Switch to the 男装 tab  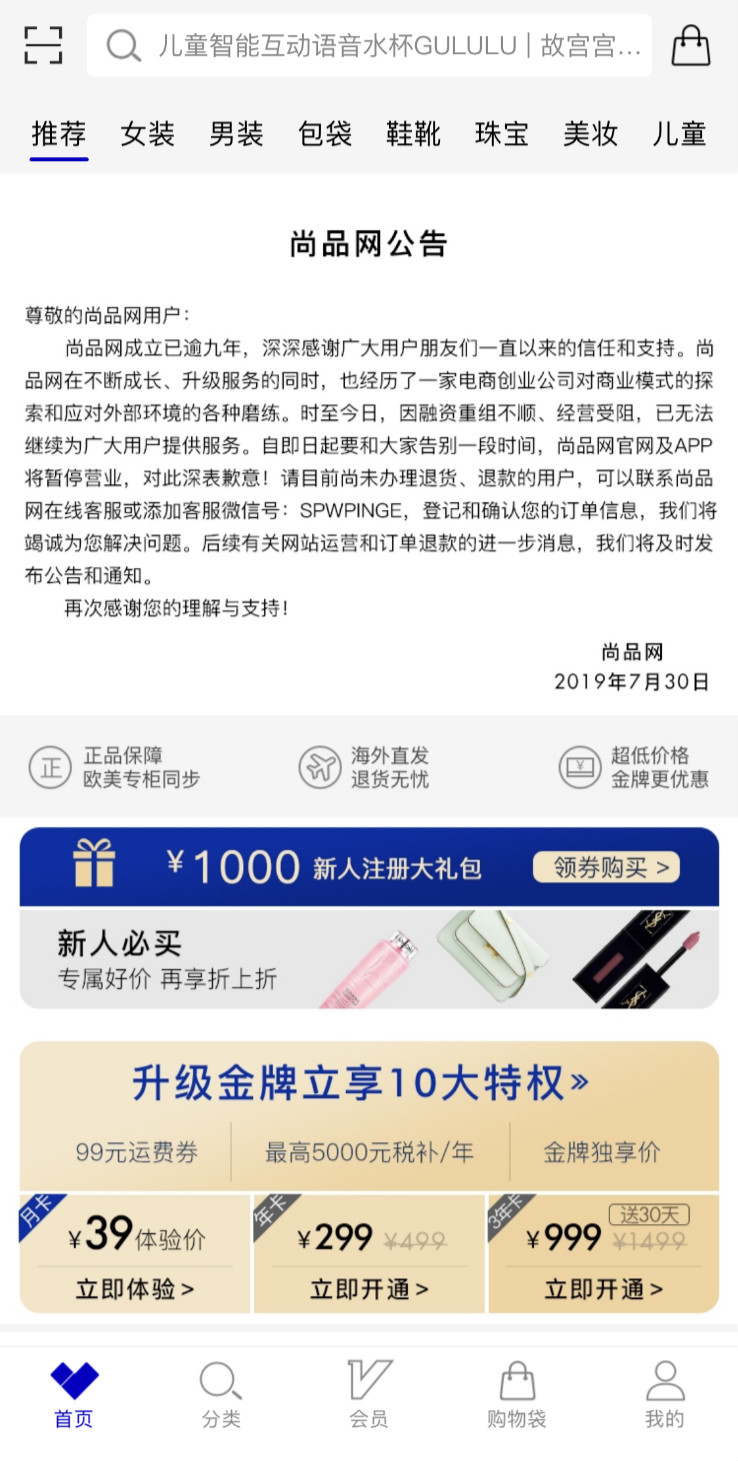pos(236,133)
